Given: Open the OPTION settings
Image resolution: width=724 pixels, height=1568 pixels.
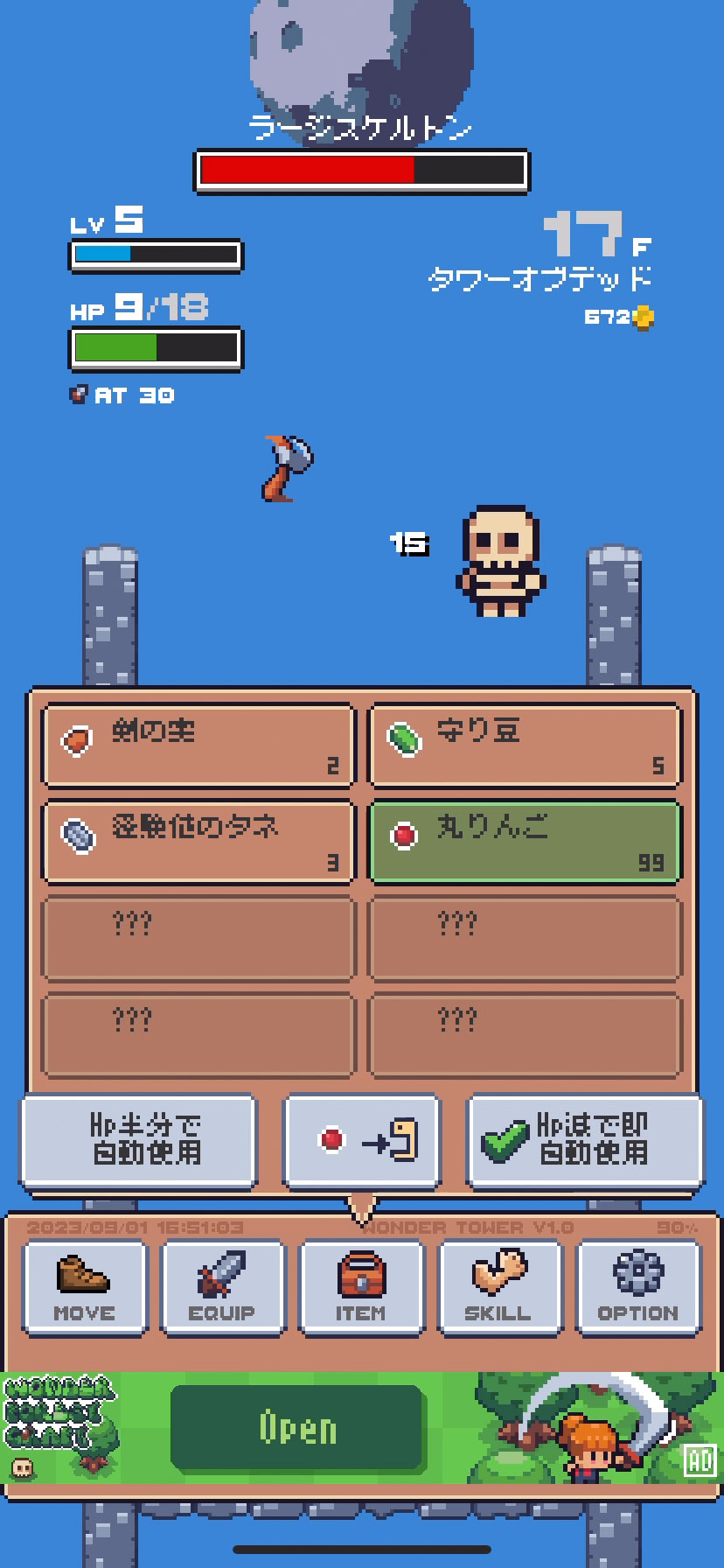Looking at the screenshot, I should click(x=637, y=1287).
